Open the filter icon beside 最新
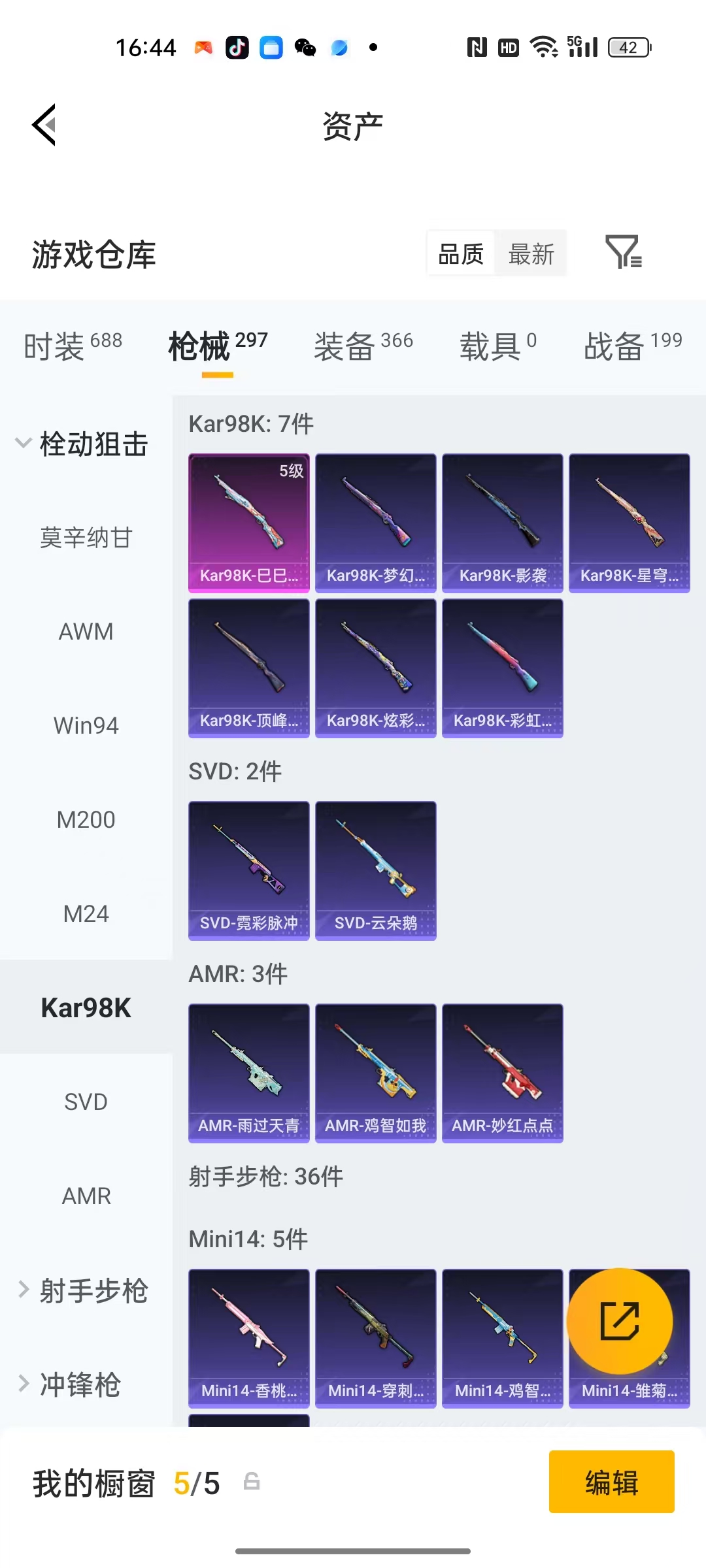The image size is (706, 1568). 624,252
